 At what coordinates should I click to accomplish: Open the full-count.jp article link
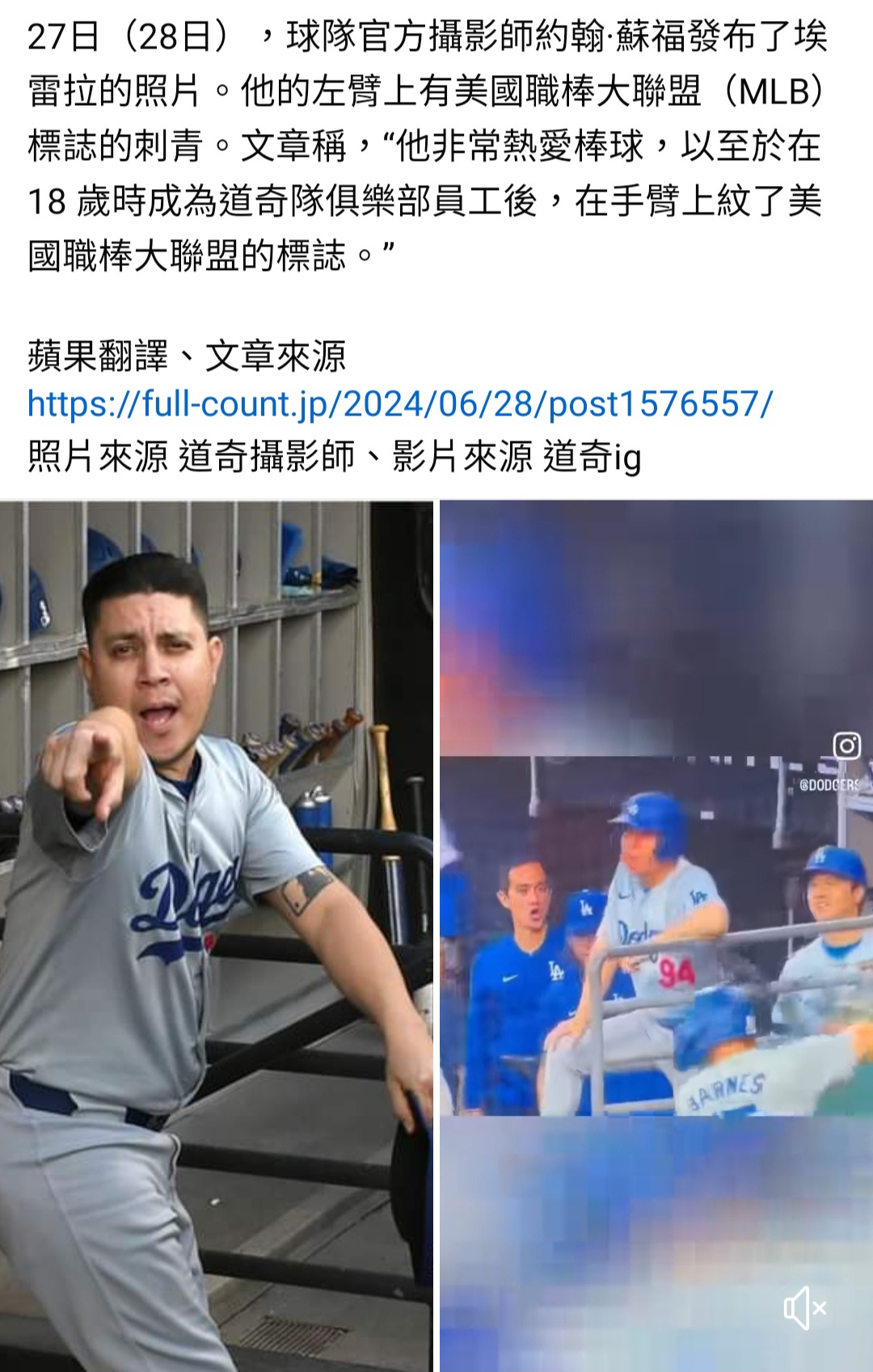[x=400, y=404]
